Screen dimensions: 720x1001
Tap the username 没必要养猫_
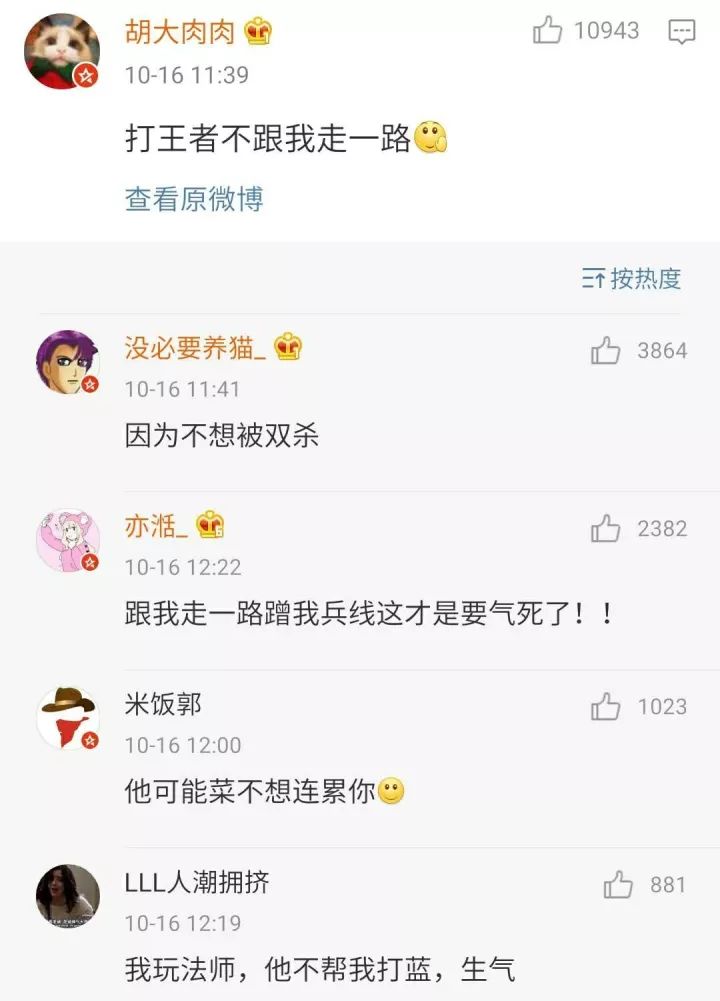(195, 348)
